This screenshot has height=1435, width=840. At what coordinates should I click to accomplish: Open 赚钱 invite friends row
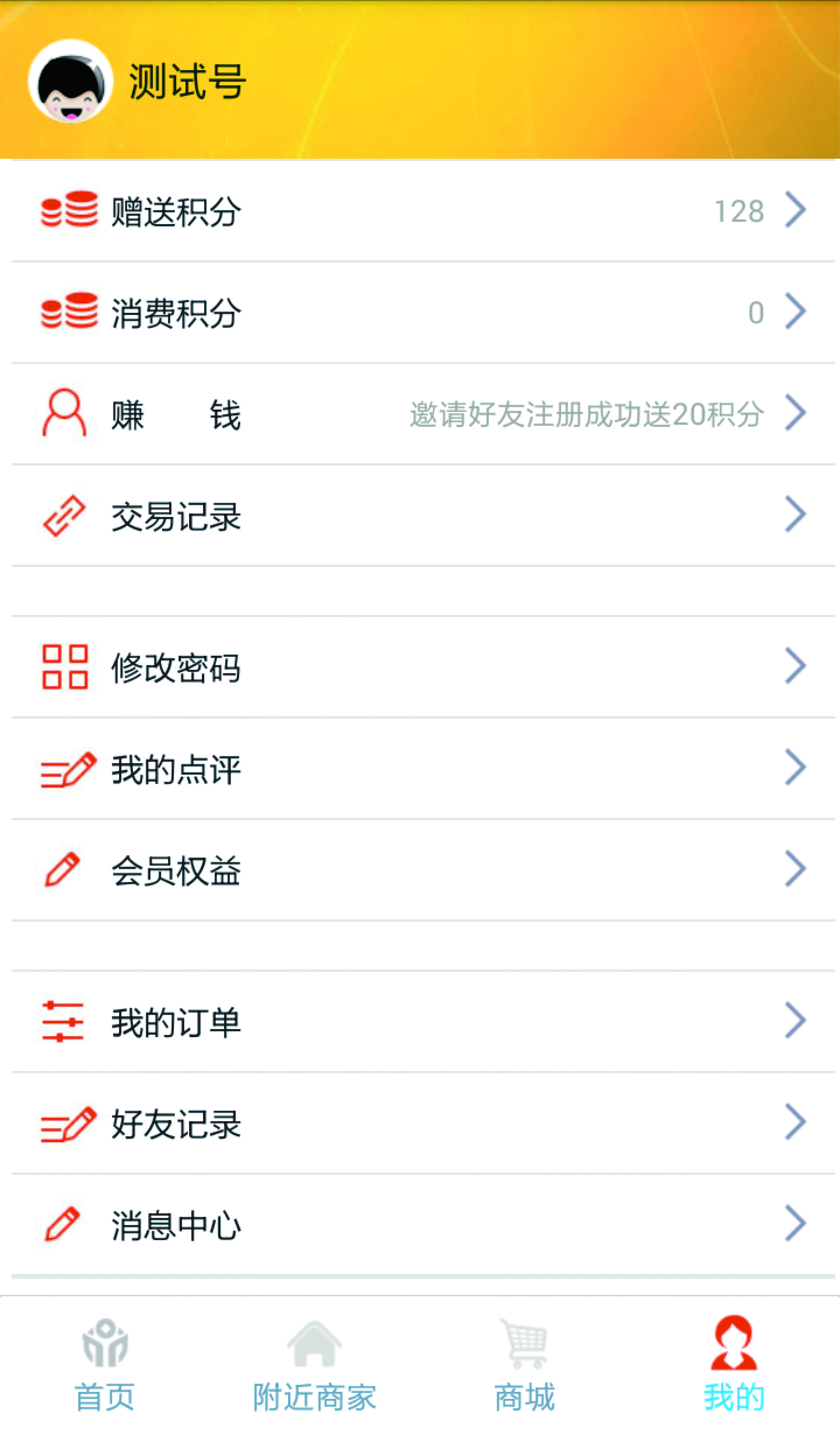click(419, 414)
